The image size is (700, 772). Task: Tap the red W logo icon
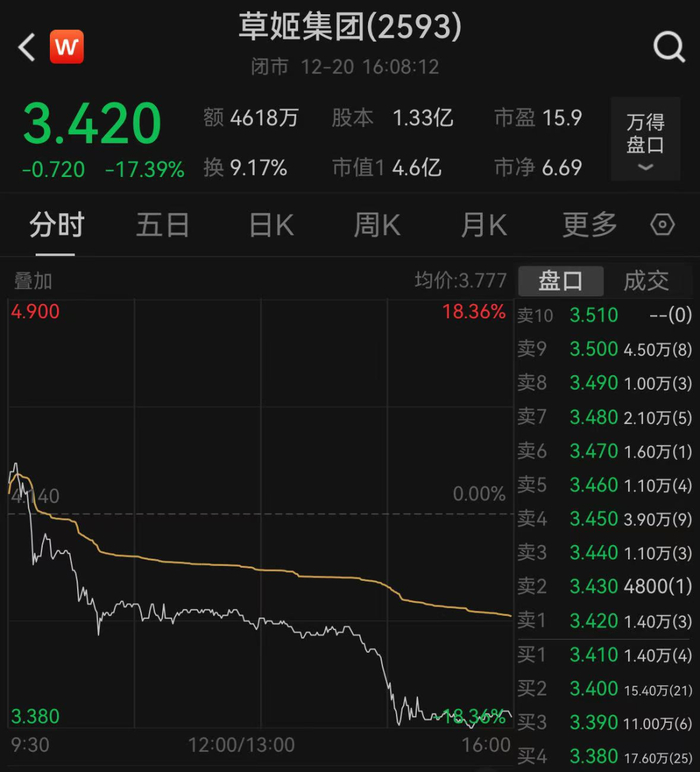[x=67, y=46]
